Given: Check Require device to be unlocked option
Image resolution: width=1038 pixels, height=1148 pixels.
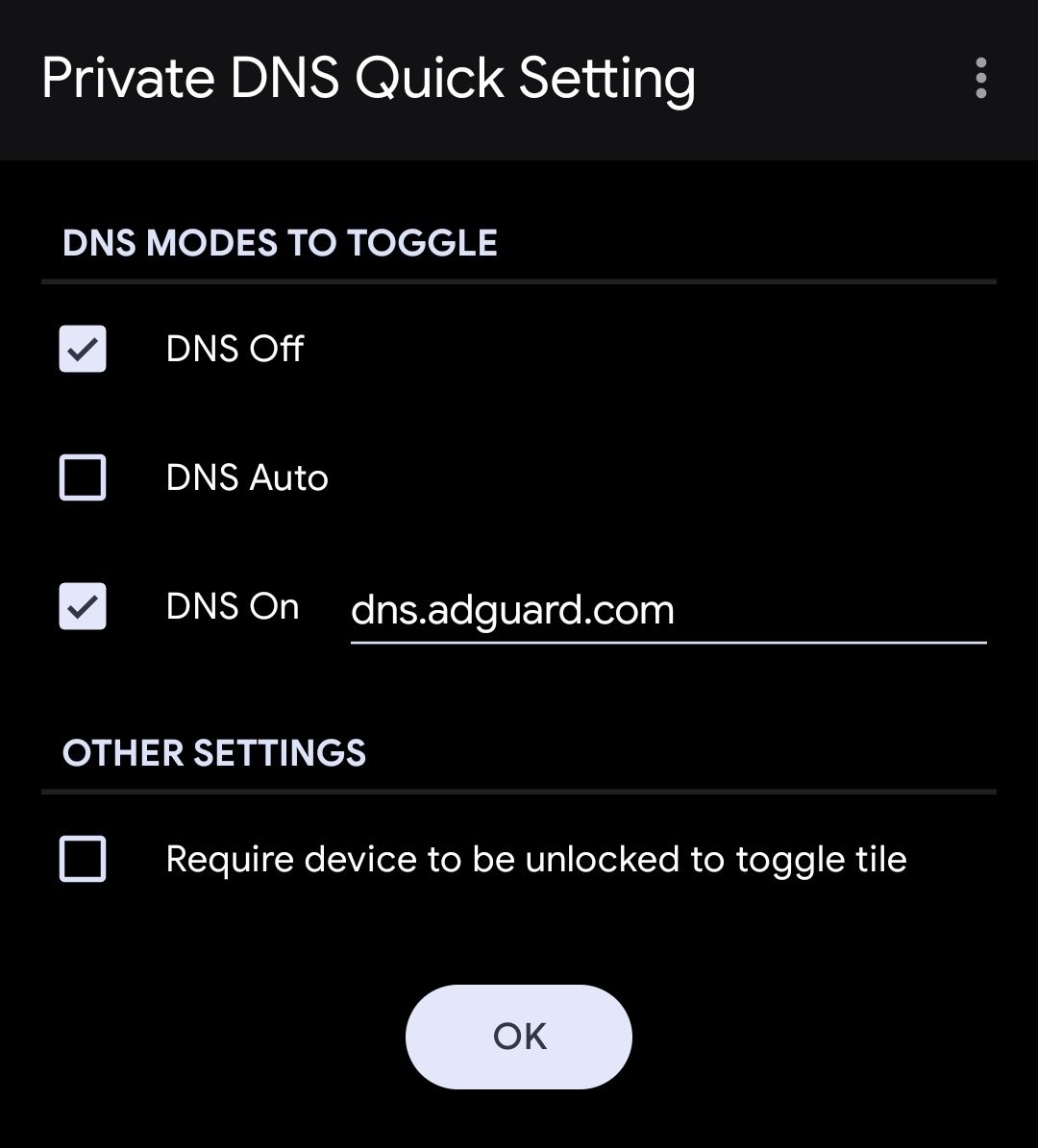Looking at the screenshot, I should (83, 859).
